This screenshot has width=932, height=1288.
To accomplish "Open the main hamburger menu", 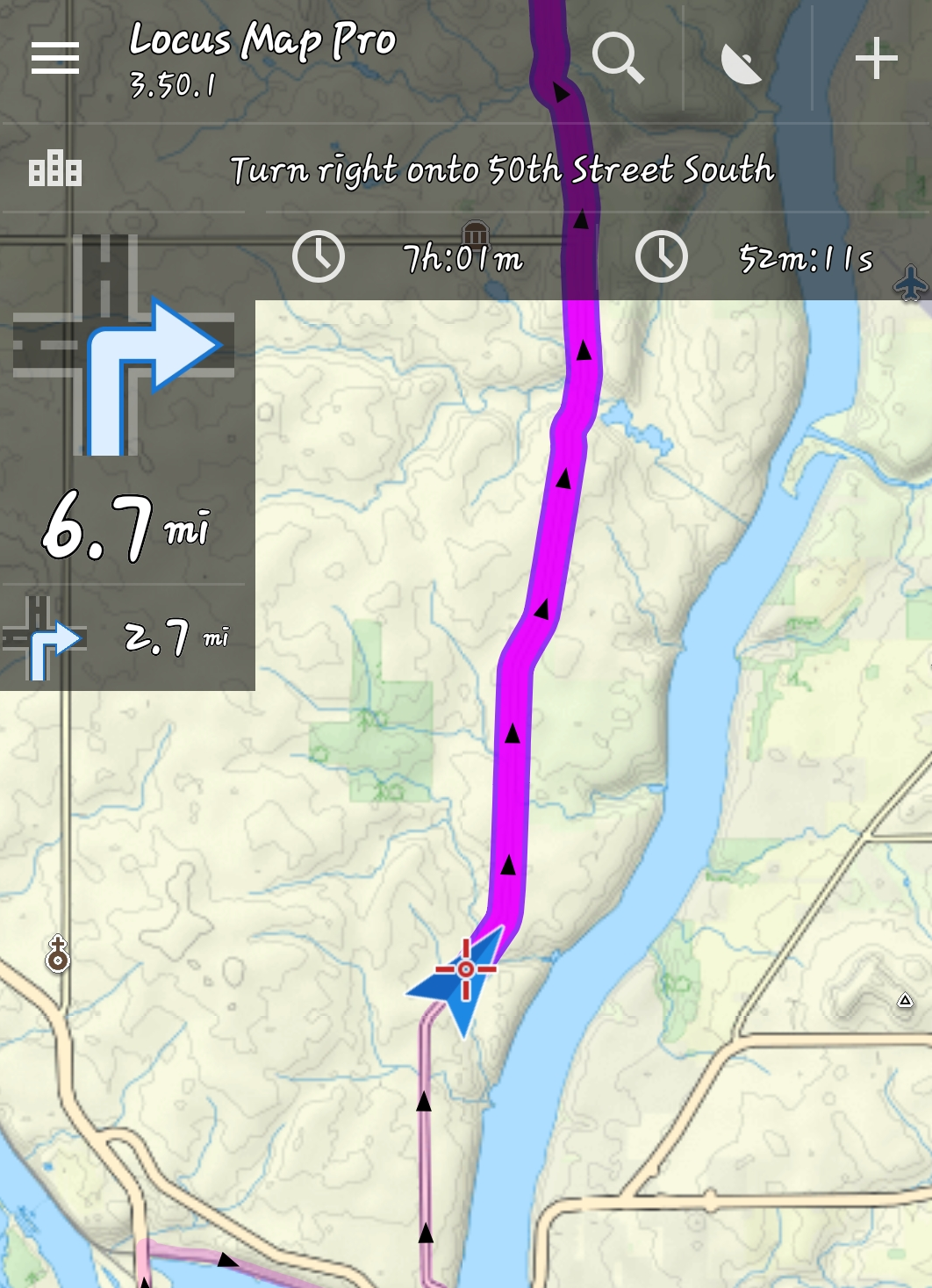I will [x=55, y=59].
